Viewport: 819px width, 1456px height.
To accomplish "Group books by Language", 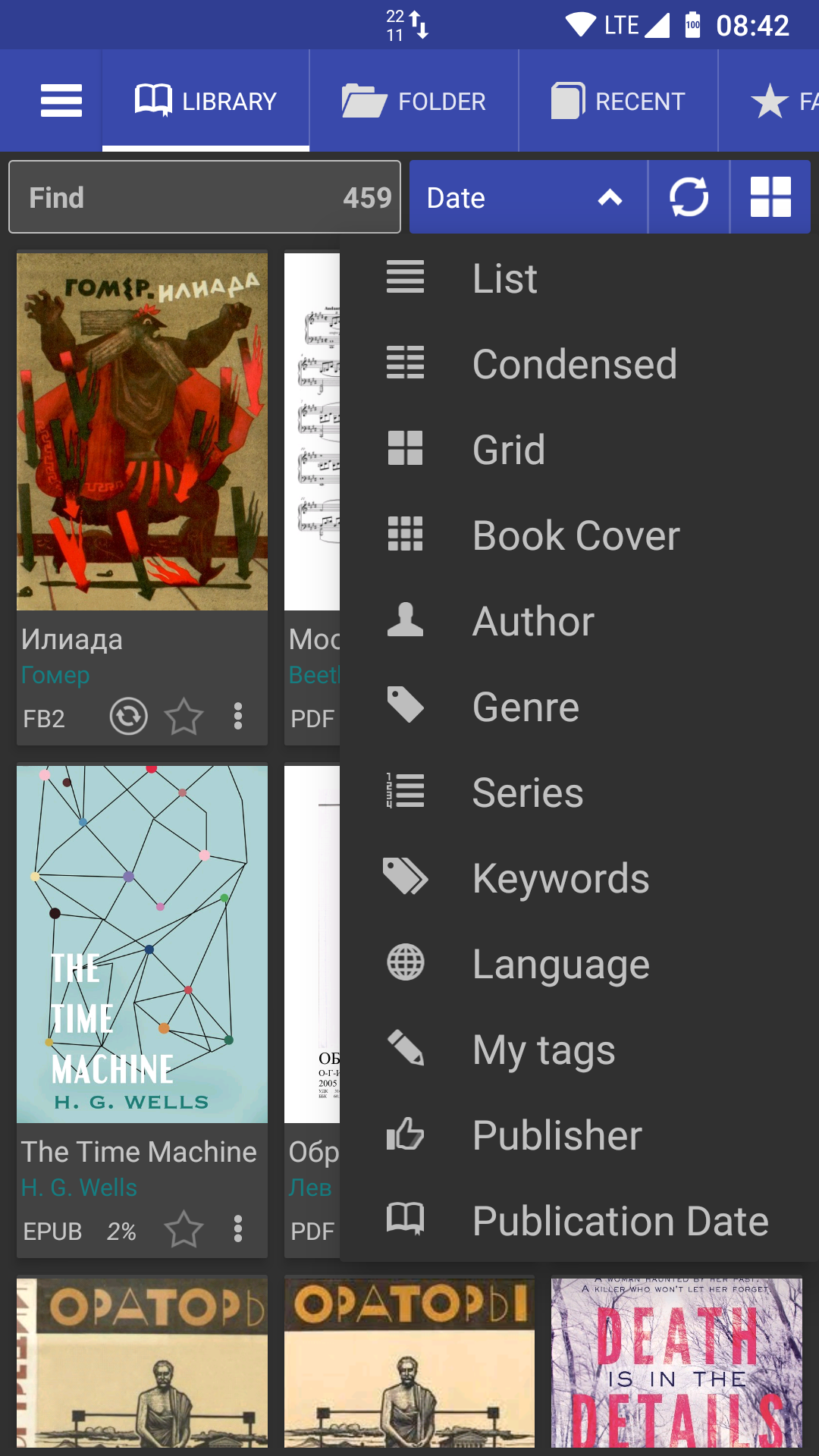I will point(560,964).
